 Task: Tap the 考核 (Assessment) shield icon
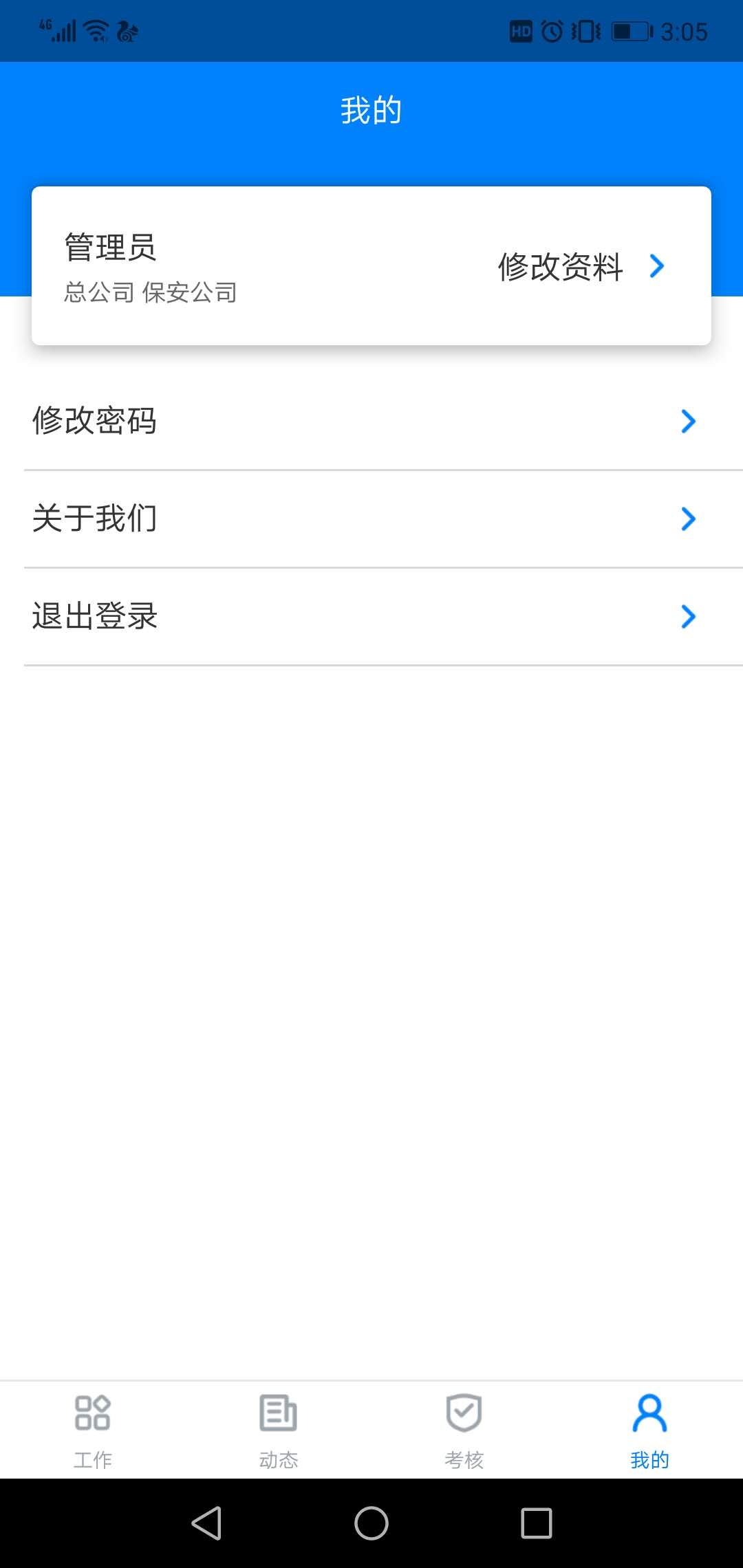pyautogui.click(x=464, y=1415)
